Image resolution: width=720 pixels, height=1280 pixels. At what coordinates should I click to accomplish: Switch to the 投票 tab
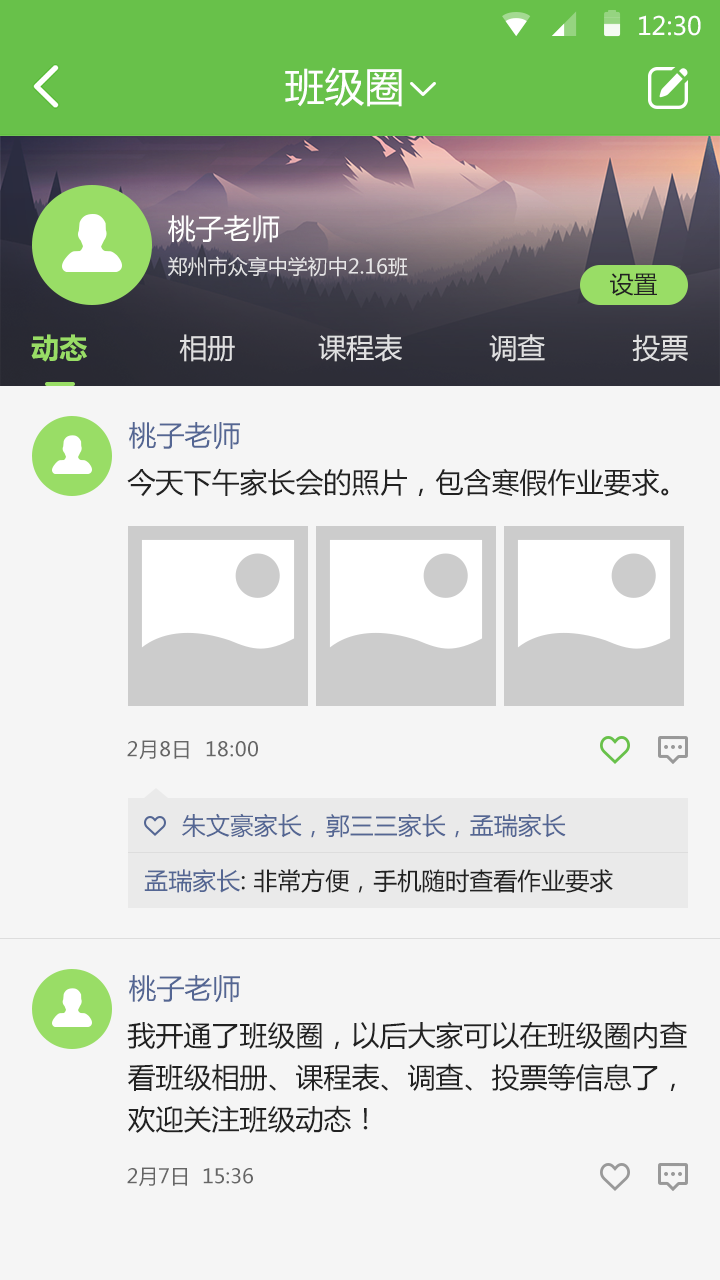660,348
